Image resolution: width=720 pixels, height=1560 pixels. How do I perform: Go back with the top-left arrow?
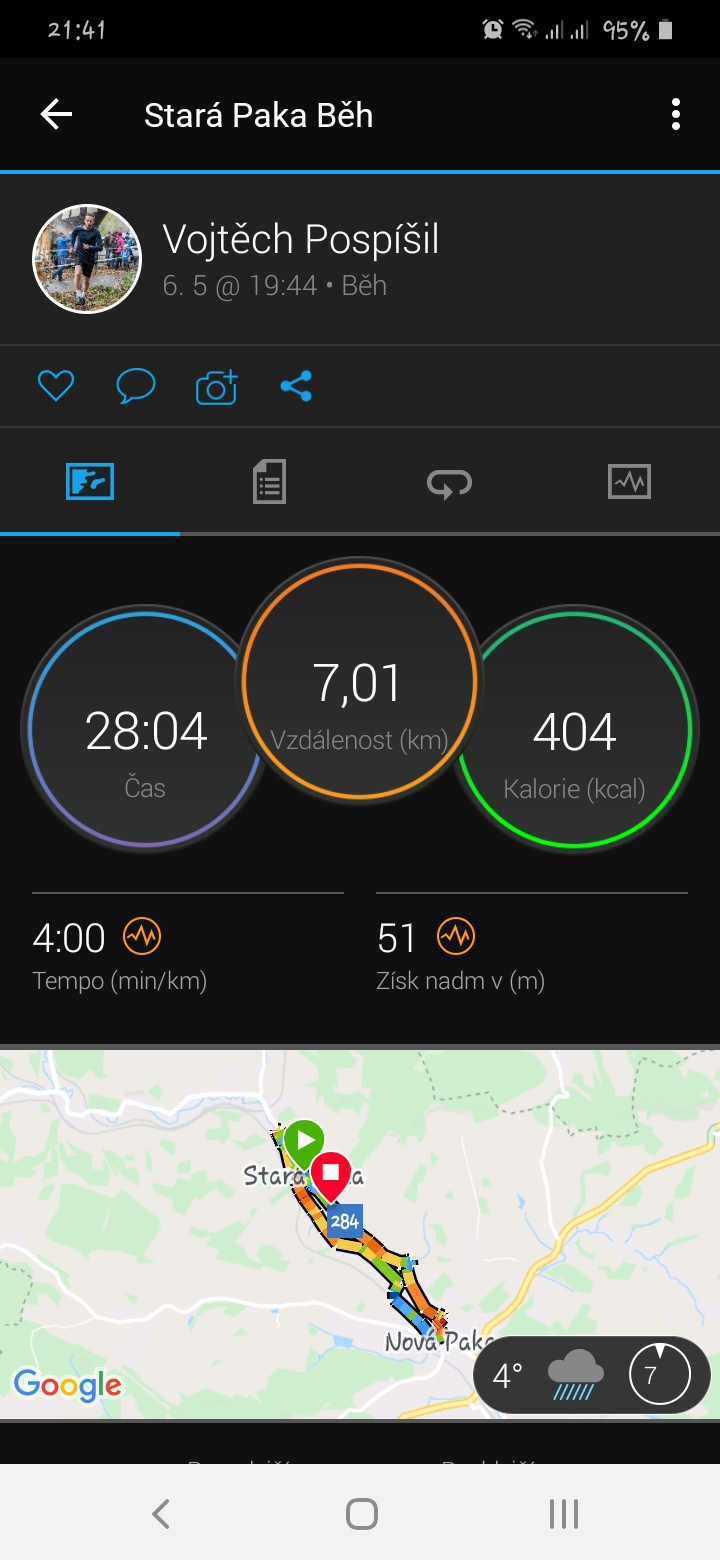56,115
